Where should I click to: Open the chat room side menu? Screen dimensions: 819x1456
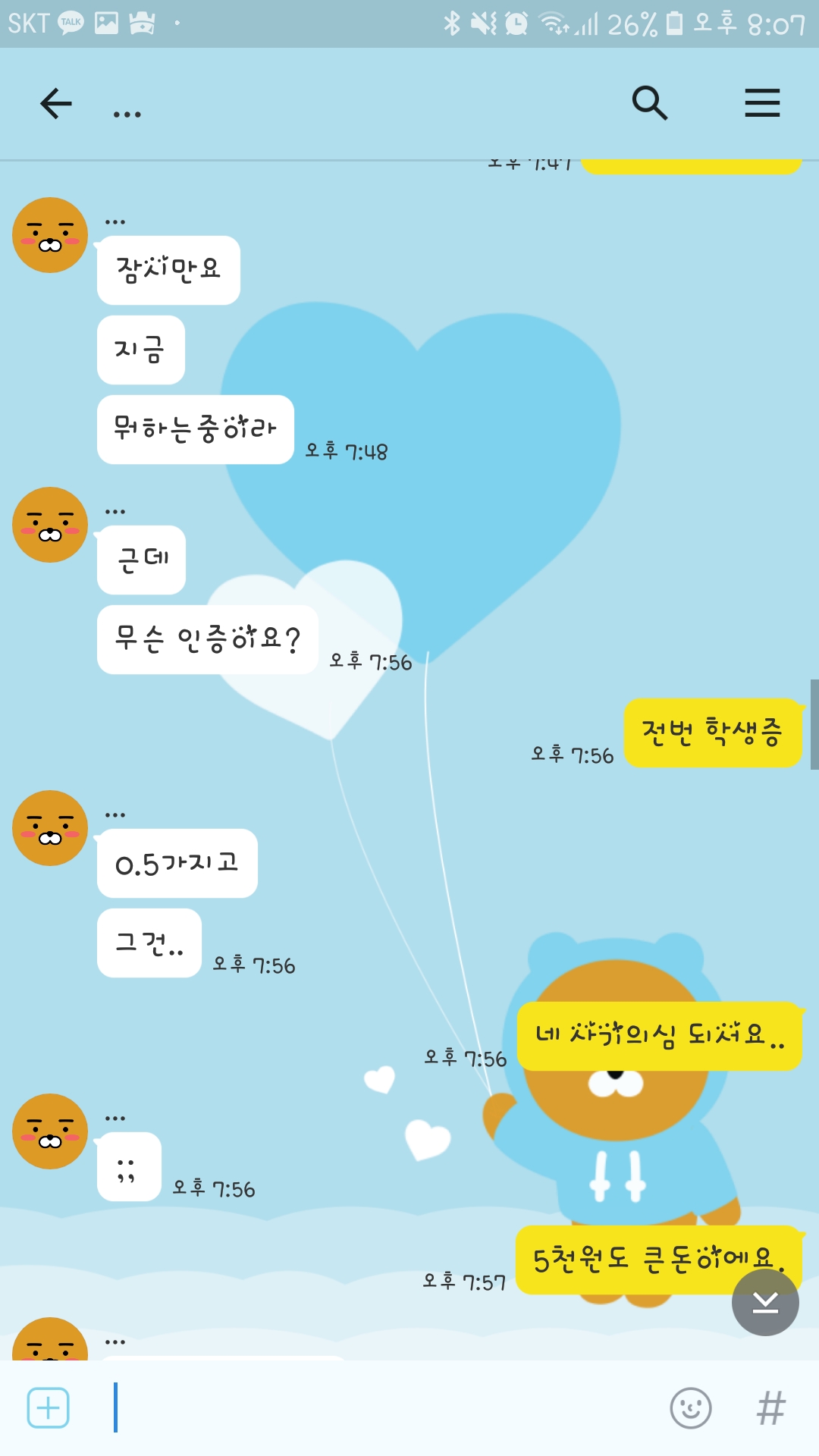click(x=762, y=103)
